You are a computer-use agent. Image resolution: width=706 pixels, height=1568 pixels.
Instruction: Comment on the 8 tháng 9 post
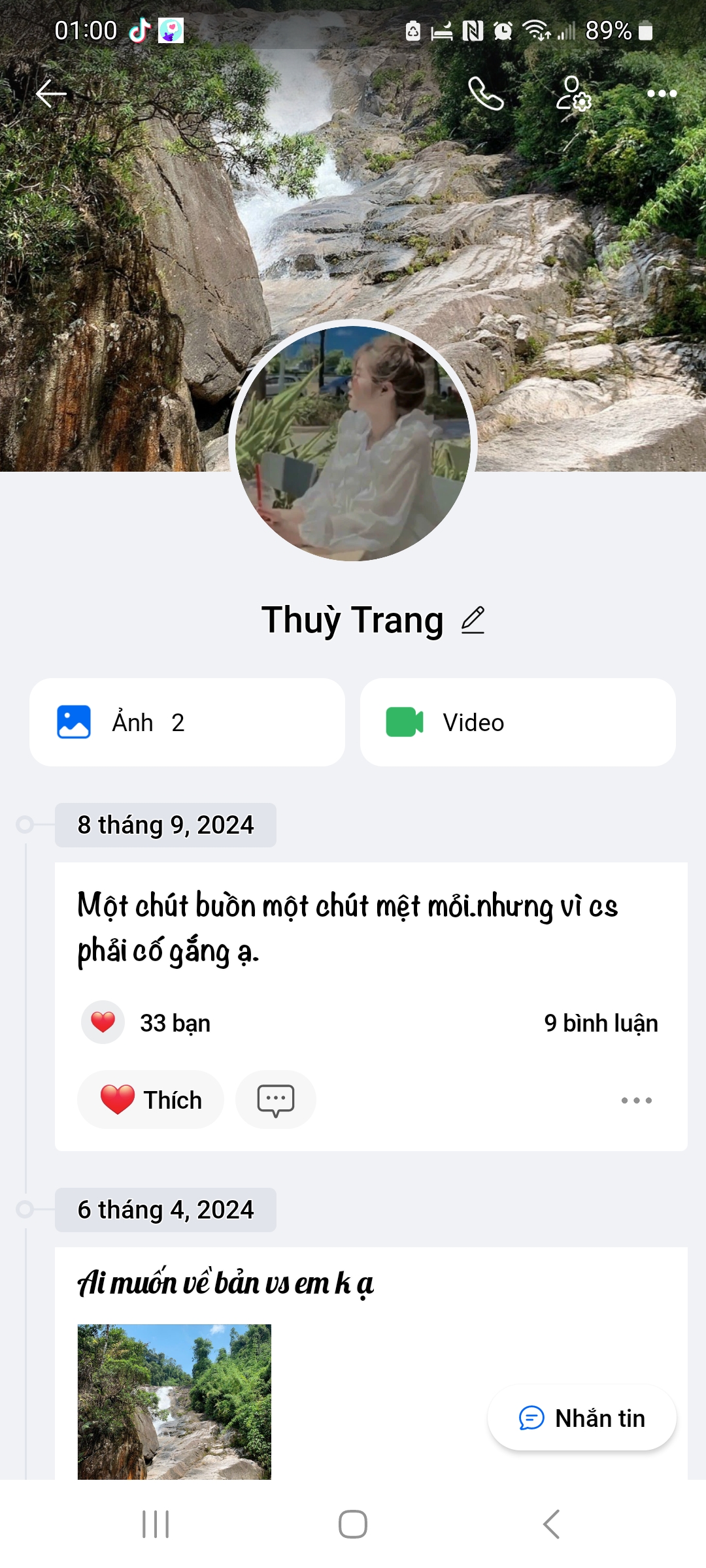pos(275,1100)
